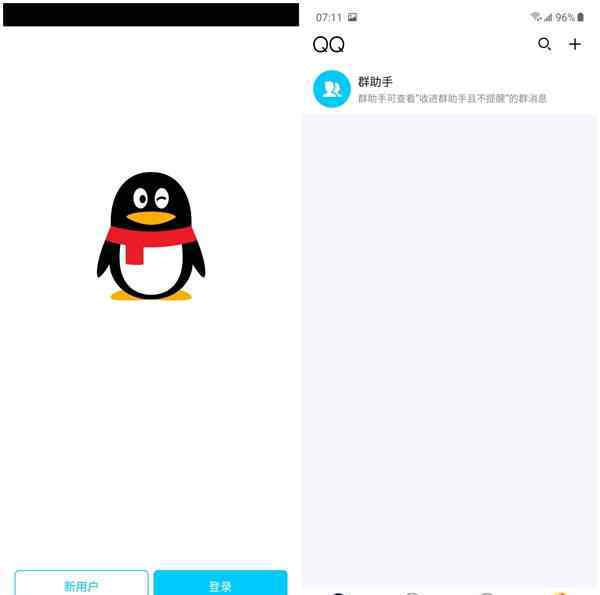Open the search icon in QQ header

point(544,44)
